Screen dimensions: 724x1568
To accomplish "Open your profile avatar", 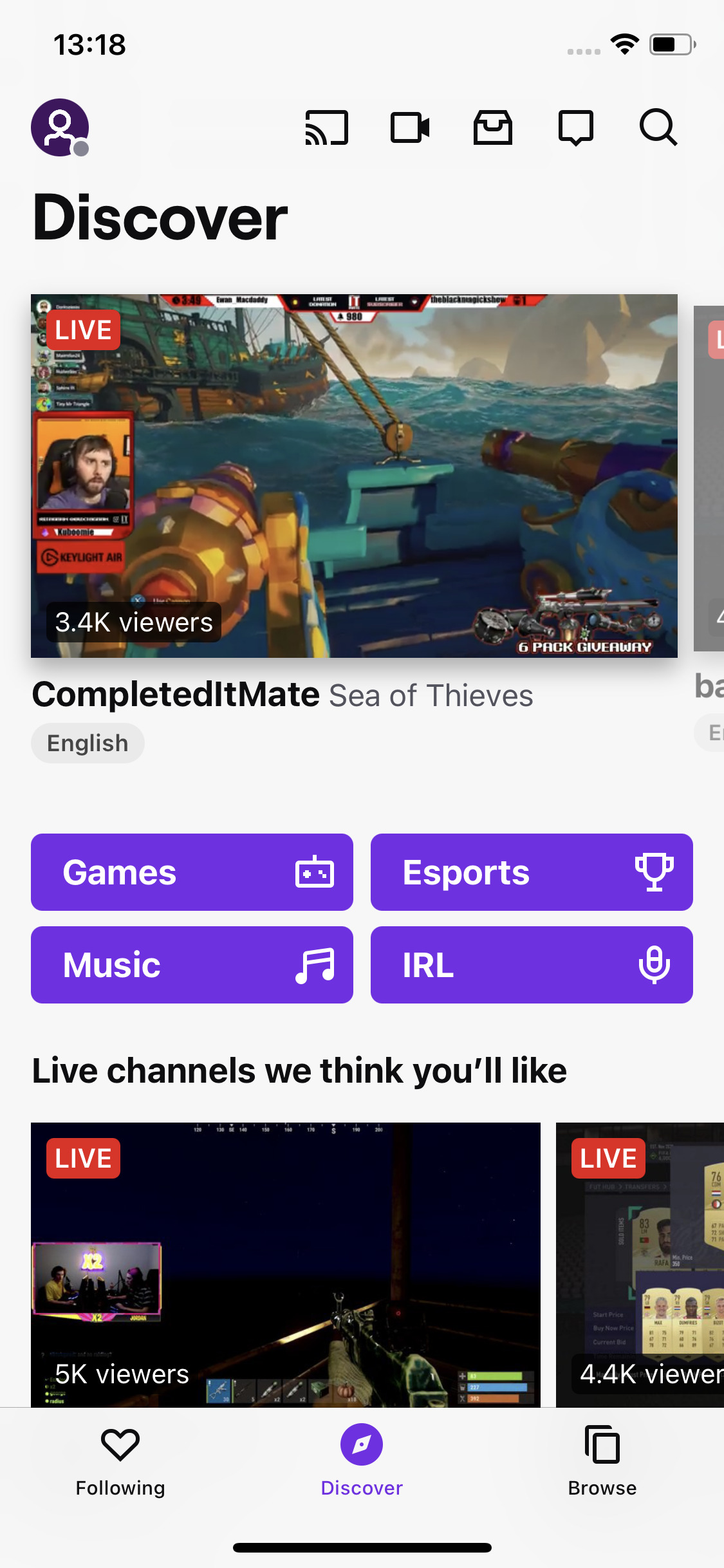I will [x=60, y=127].
